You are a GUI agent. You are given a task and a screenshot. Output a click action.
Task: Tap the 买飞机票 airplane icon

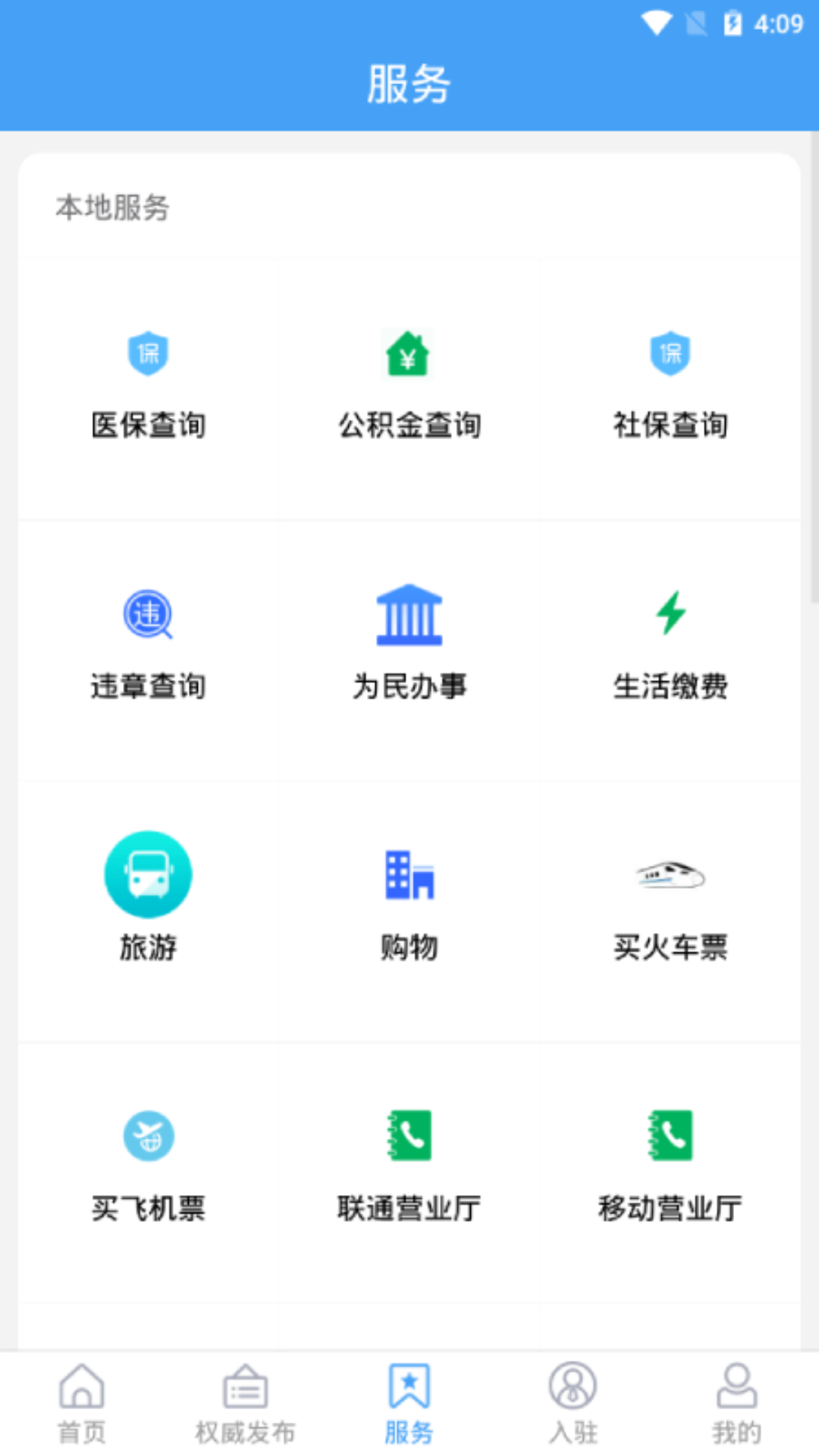[149, 1135]
